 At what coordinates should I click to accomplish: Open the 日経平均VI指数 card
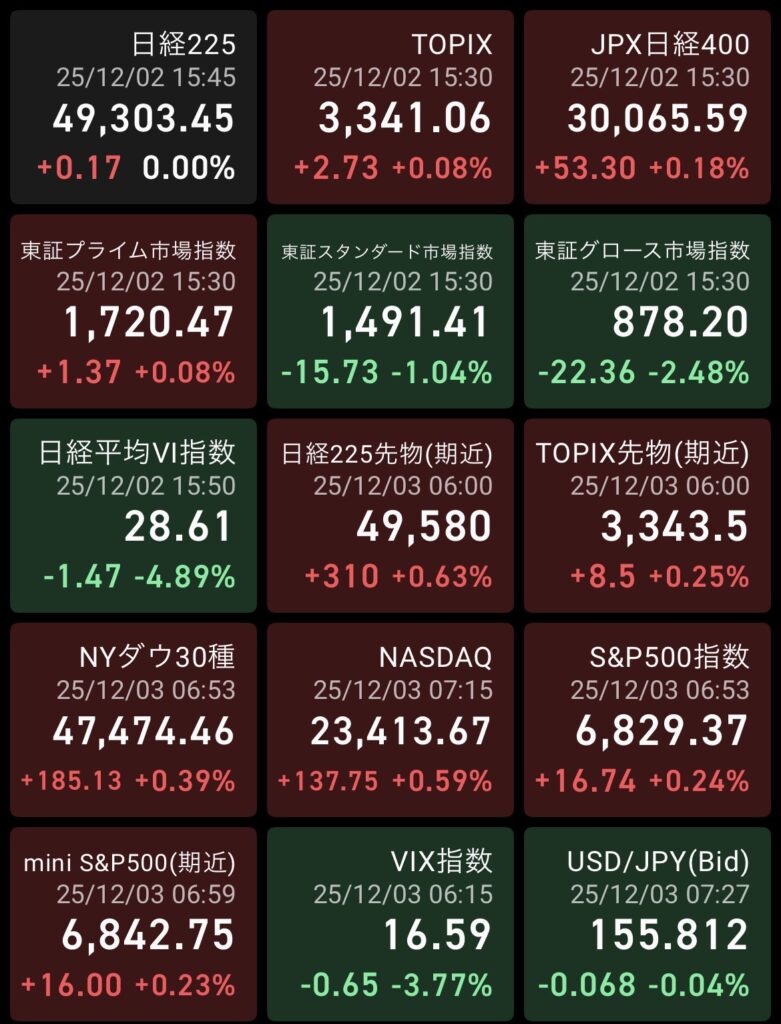tap(133, 515)
